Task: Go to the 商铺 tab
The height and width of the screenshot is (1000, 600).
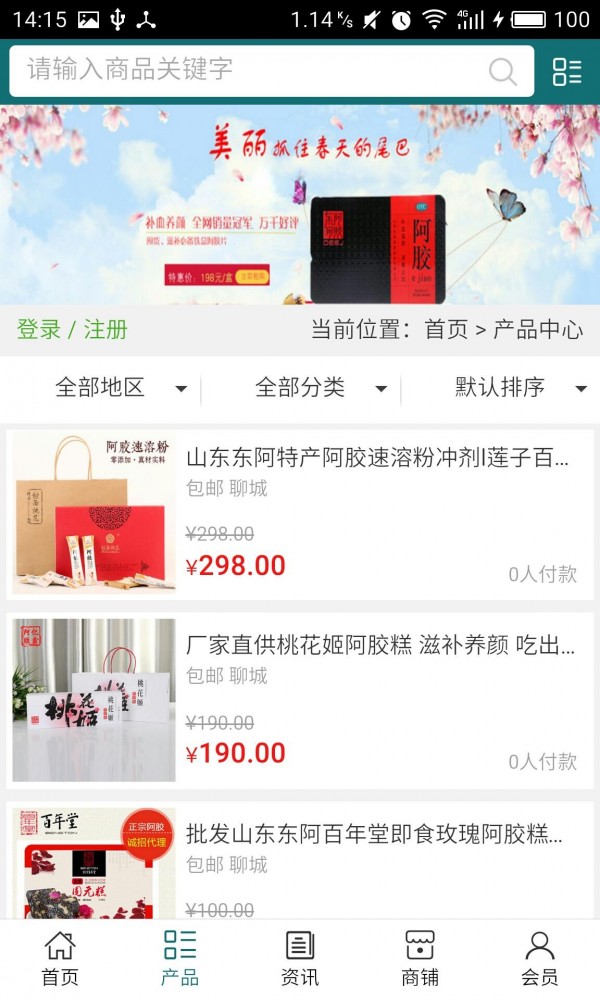Action: pyautogui.click(x=420, y=958)
